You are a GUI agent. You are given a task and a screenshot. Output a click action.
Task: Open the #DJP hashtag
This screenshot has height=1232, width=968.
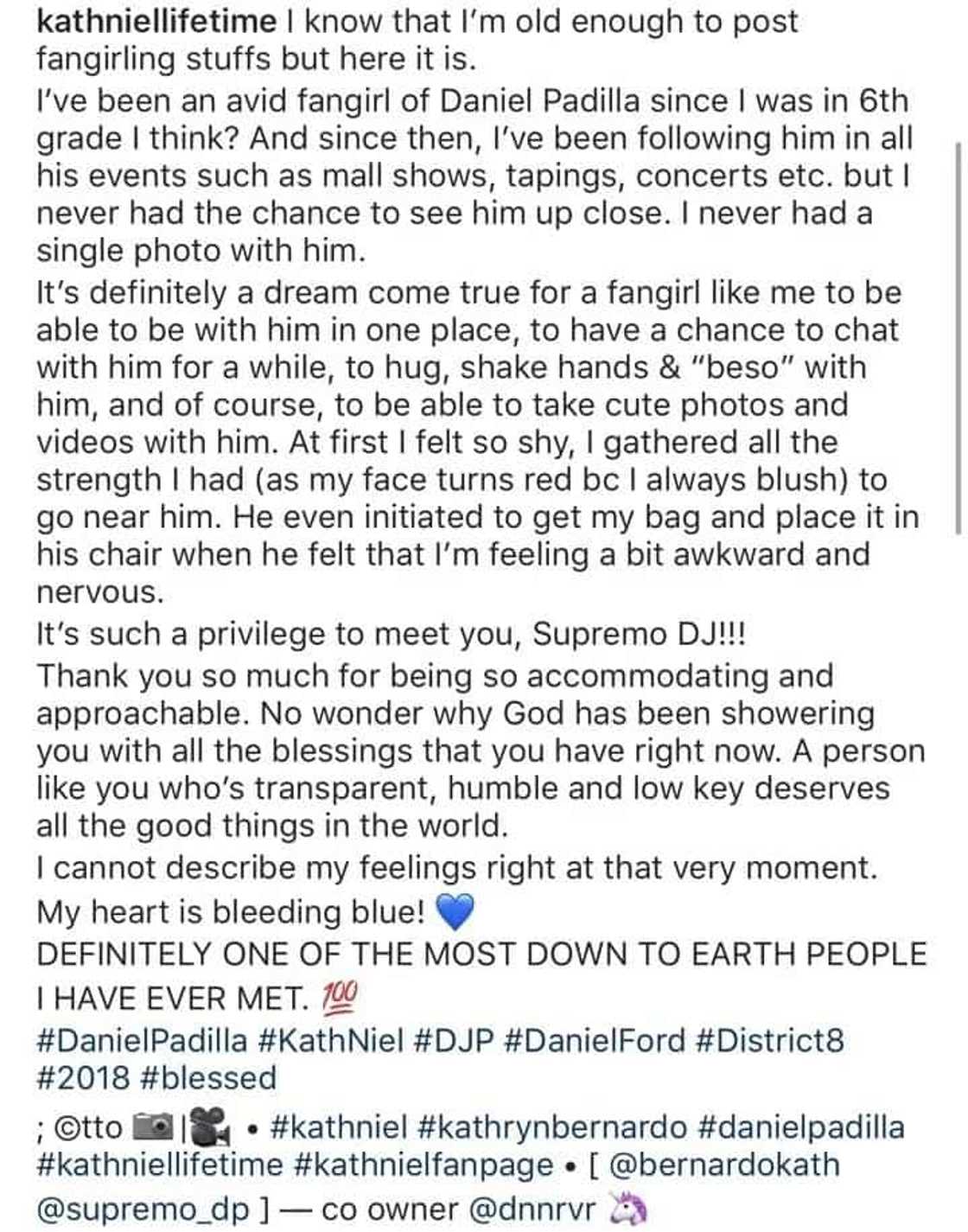pos(454,1040)
